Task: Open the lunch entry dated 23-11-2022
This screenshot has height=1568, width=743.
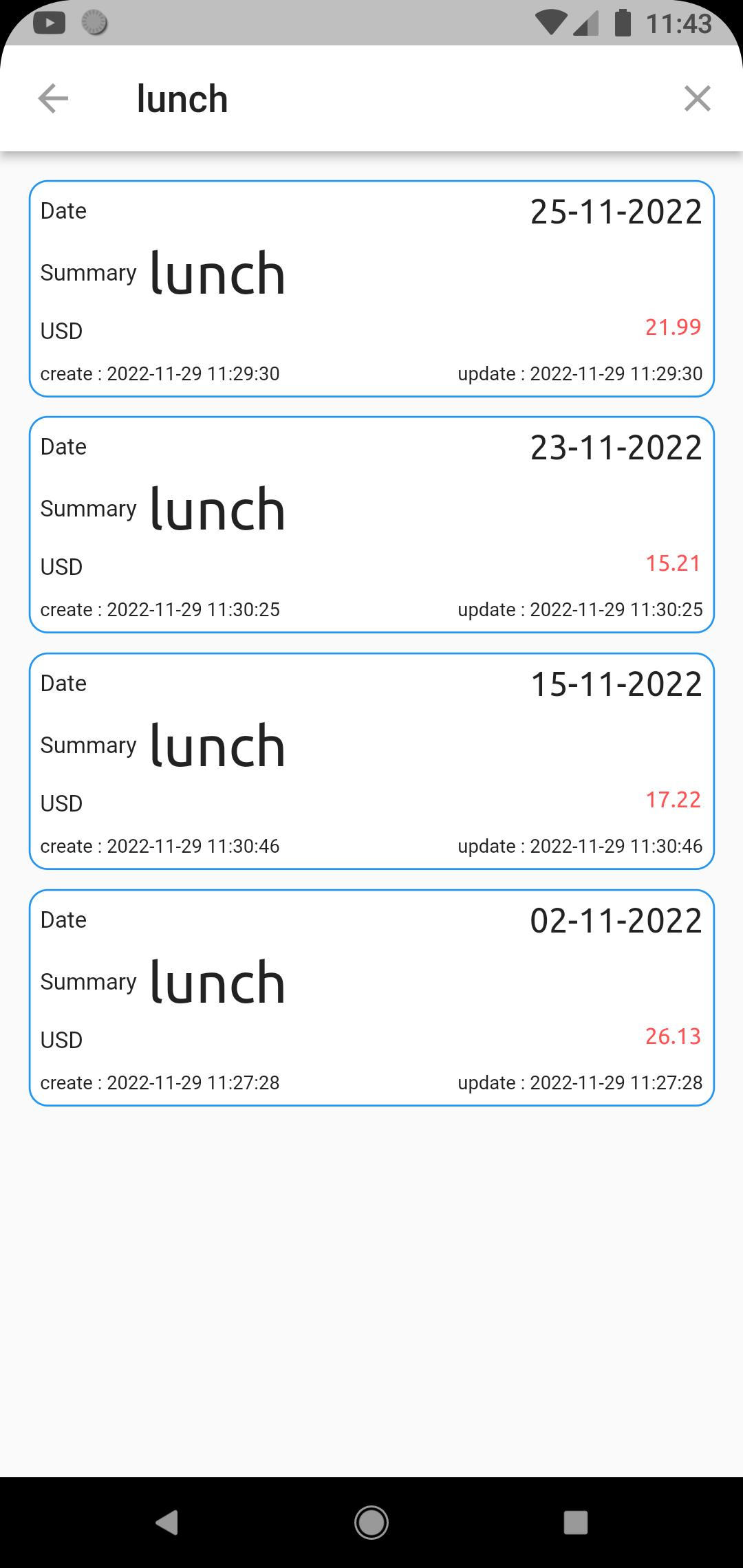Action: pyautogui.click(x=371, y=525)
